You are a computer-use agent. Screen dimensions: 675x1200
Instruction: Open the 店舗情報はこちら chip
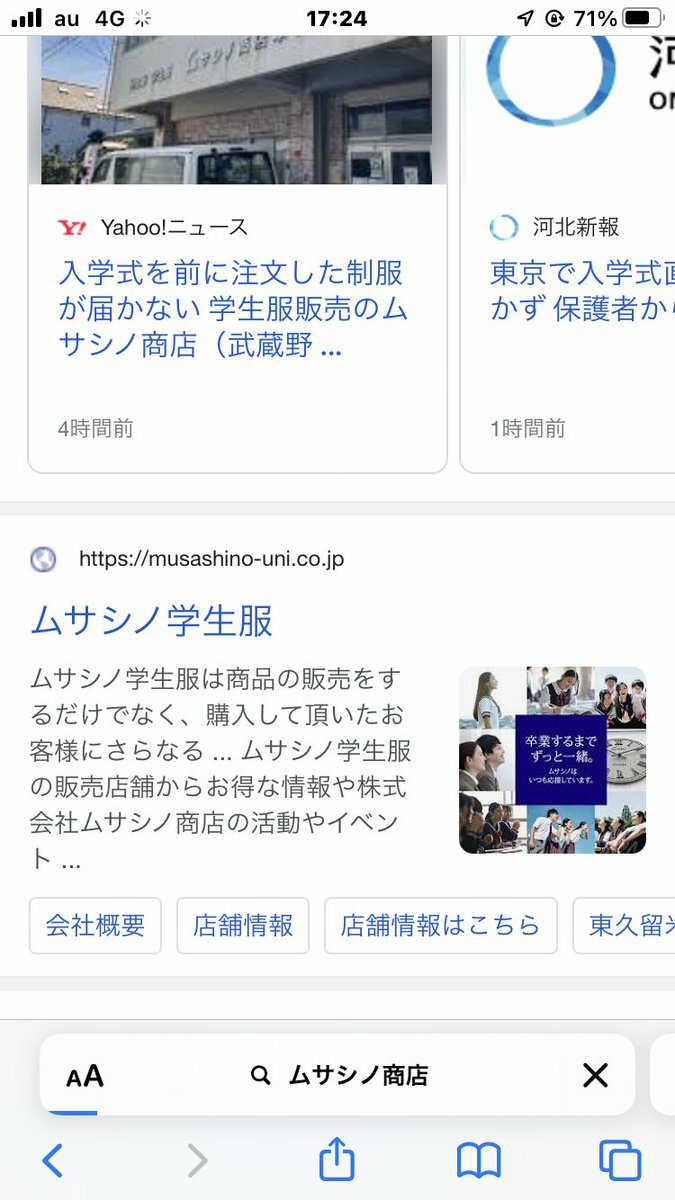[440, 925]
